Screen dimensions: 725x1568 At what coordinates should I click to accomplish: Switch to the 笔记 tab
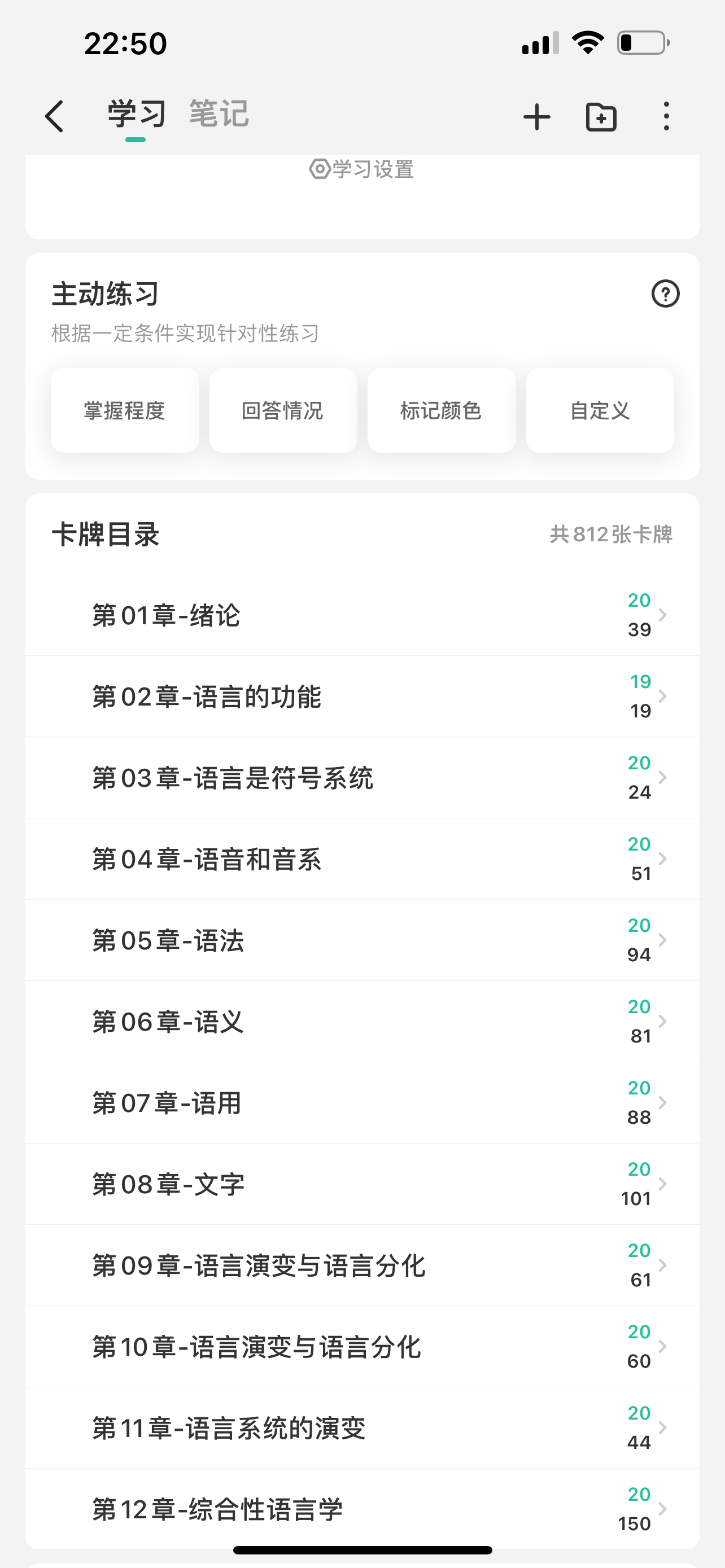(x=219, y=114)
